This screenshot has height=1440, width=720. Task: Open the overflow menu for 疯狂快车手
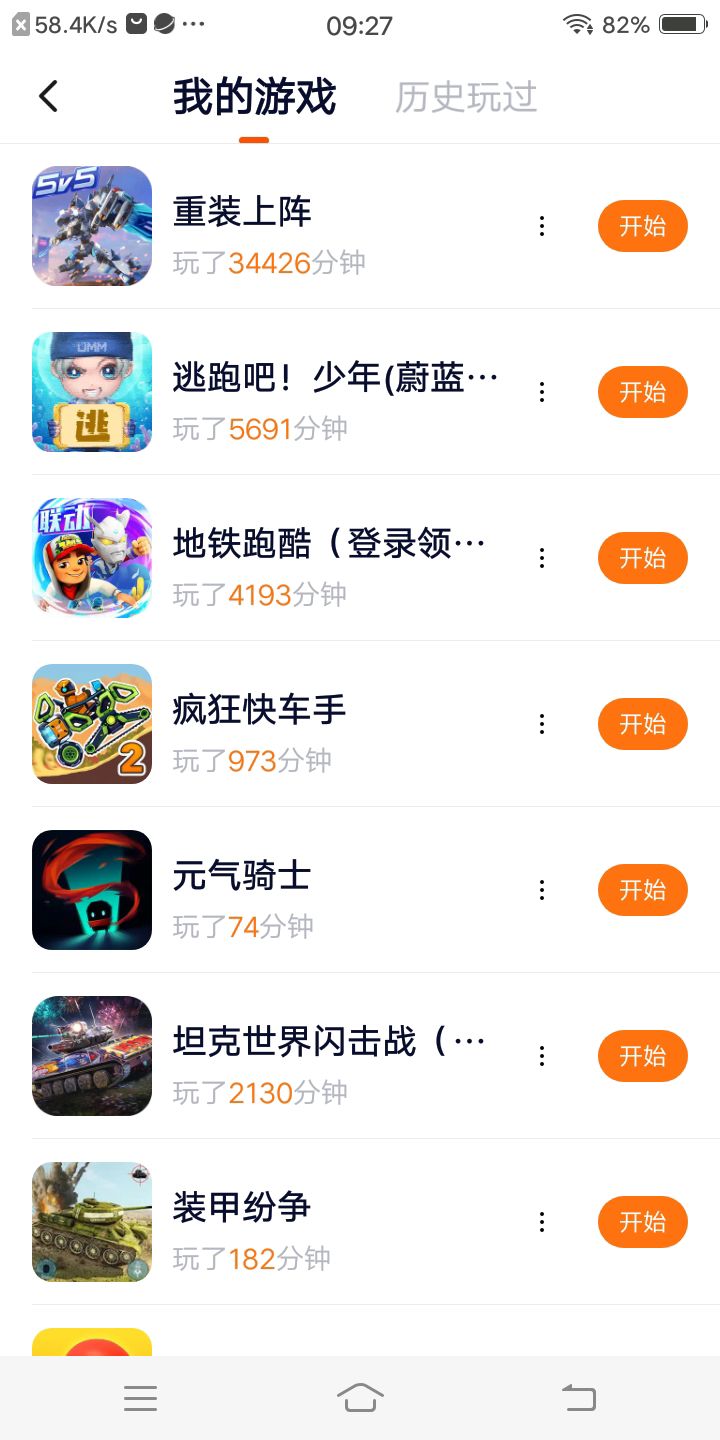click(x=542, y=724)
